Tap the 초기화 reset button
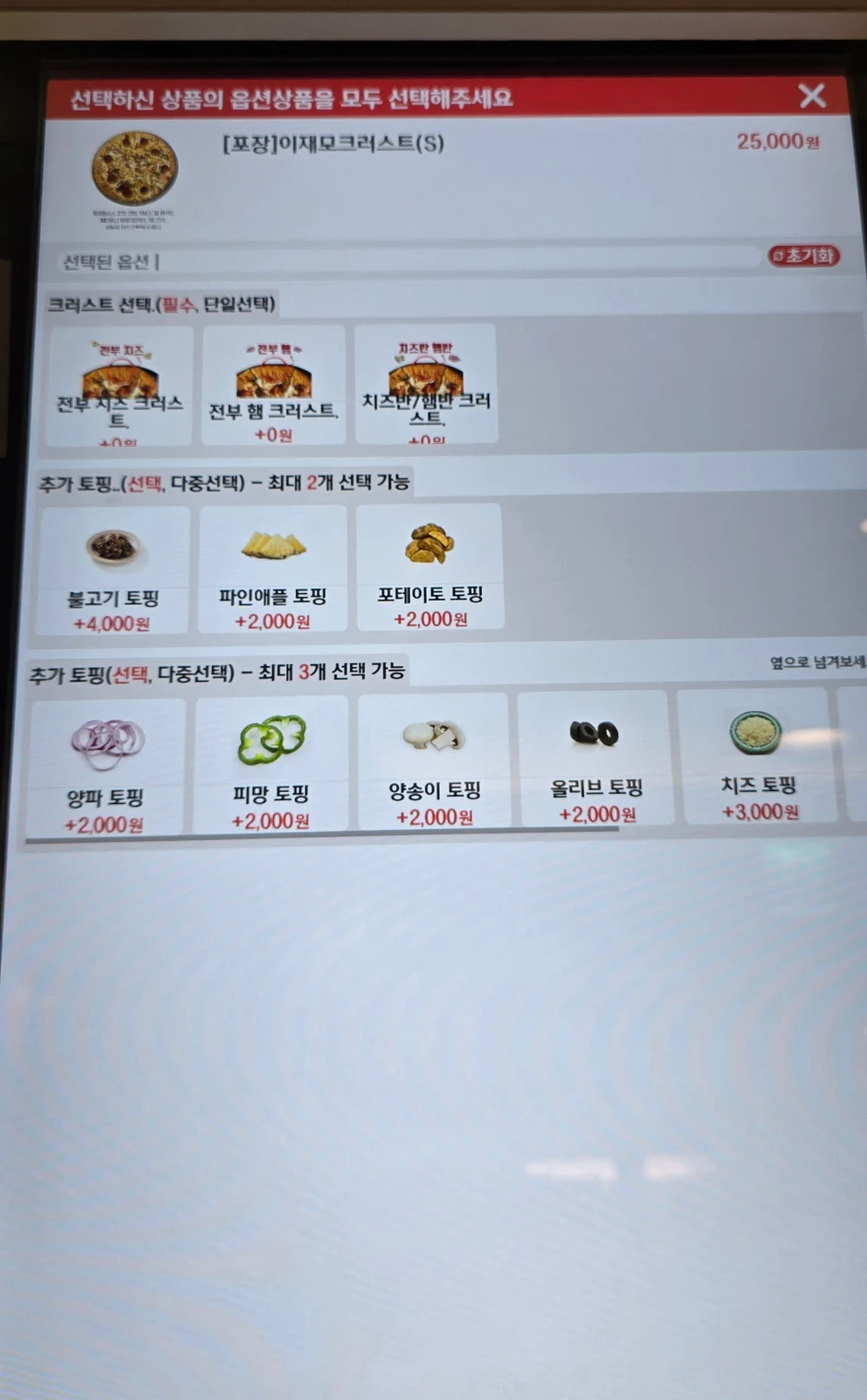The width and height of the screenshot is (867, 1400). [804, 256]
